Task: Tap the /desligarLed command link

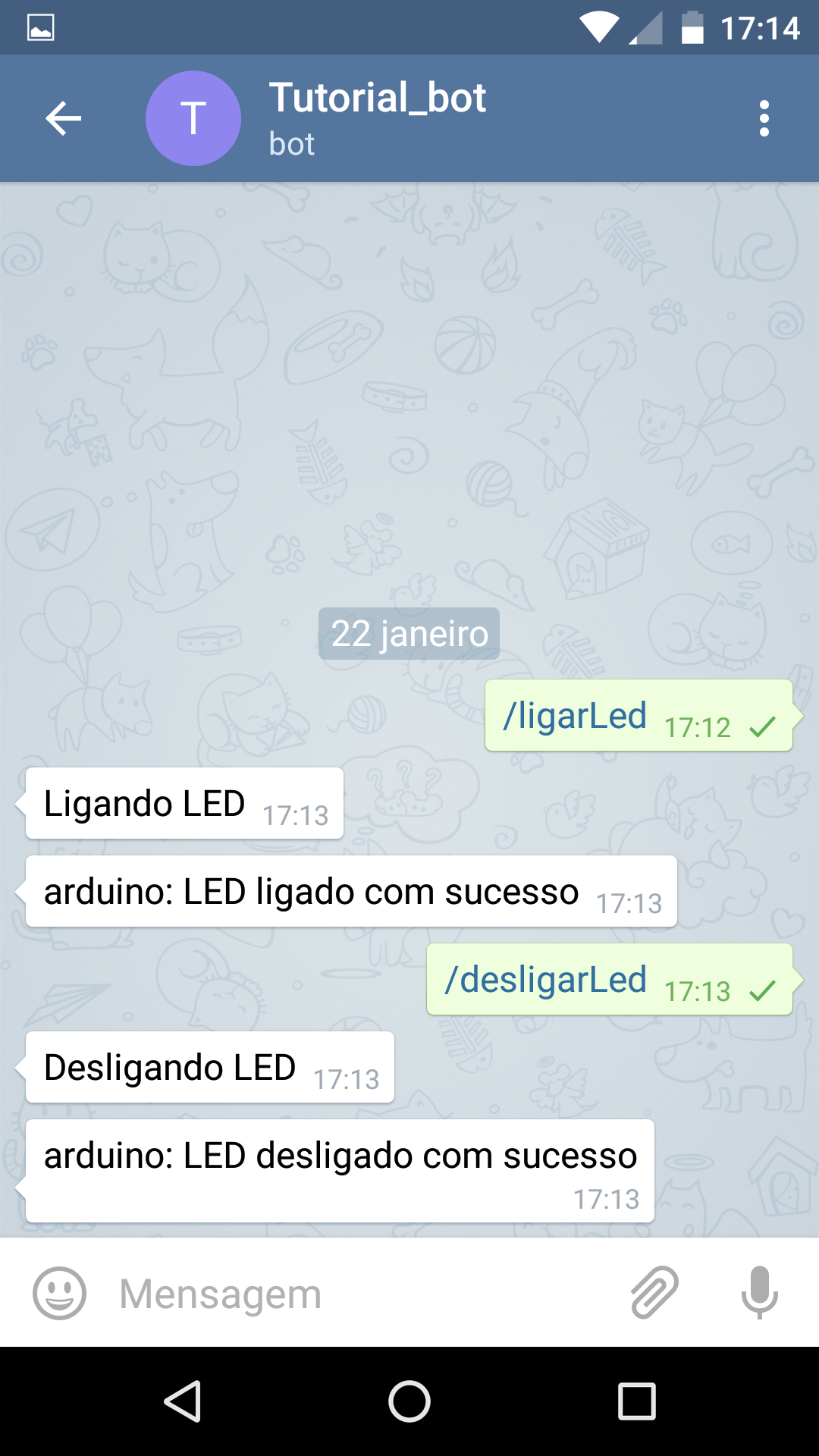Action: [x=546, y=980]
